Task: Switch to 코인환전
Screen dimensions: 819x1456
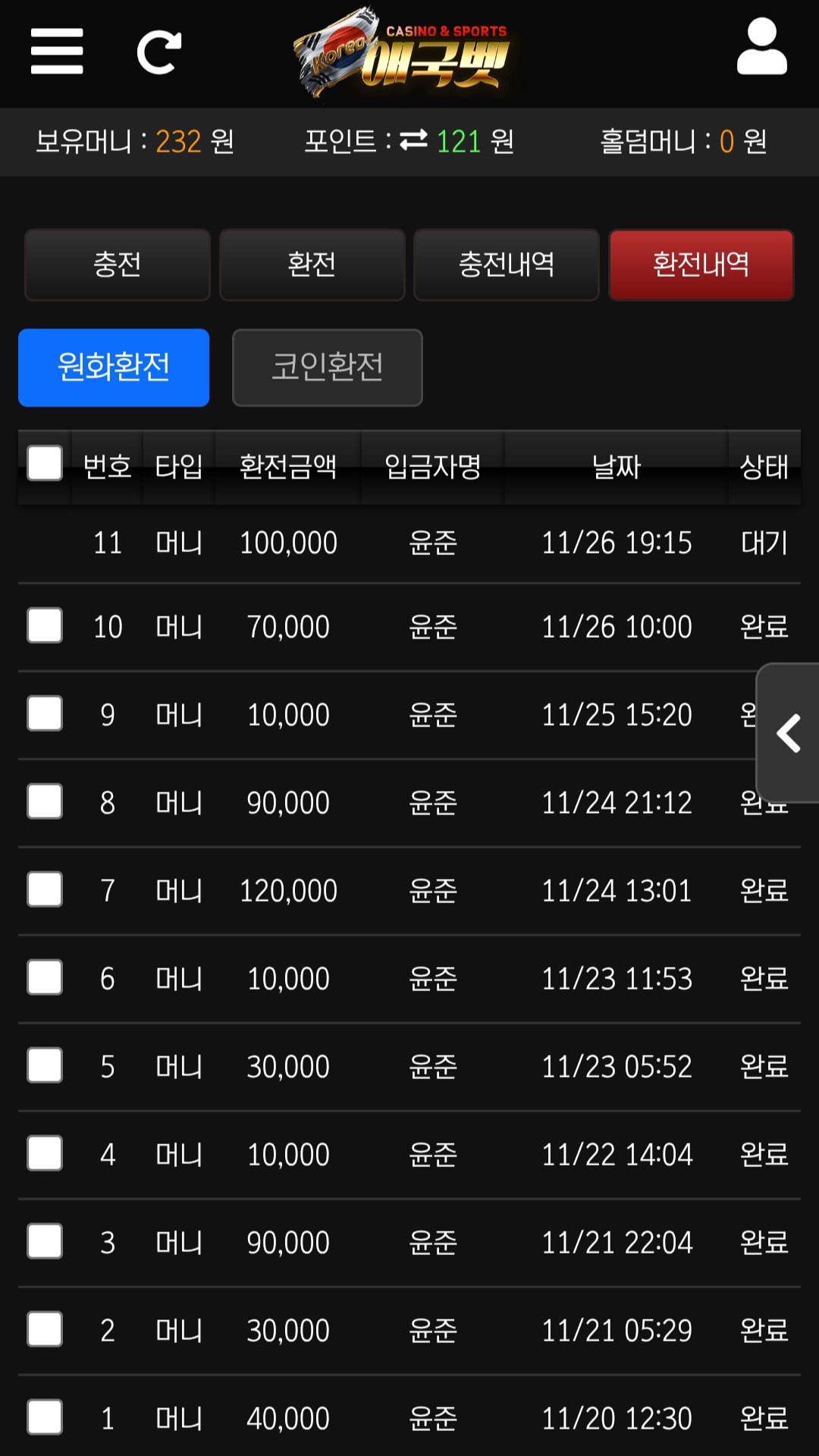Action: pos(328,367)
